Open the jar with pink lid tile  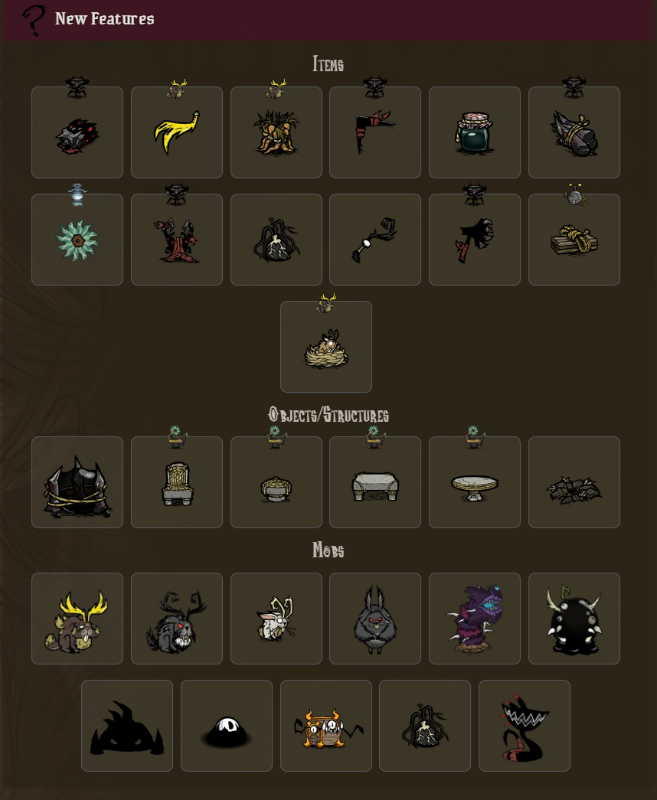[x=474, y=132]
